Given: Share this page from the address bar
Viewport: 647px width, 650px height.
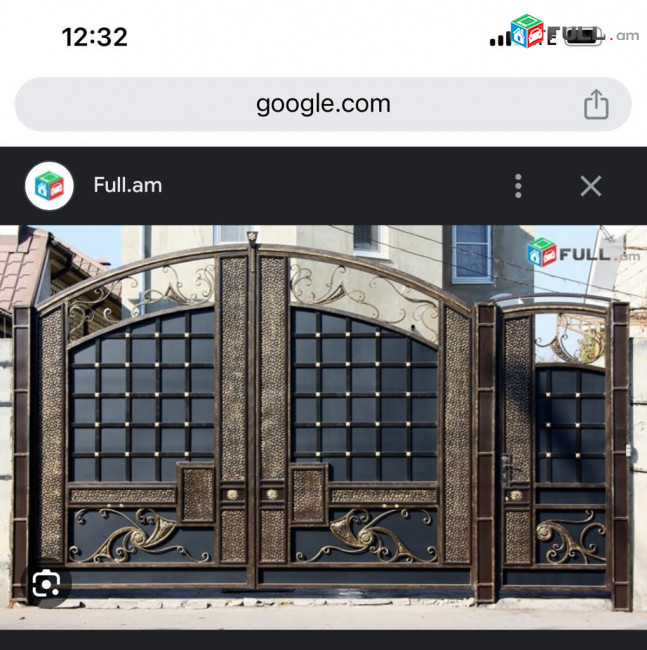Looking at the screenshot, I should (596, 104).
